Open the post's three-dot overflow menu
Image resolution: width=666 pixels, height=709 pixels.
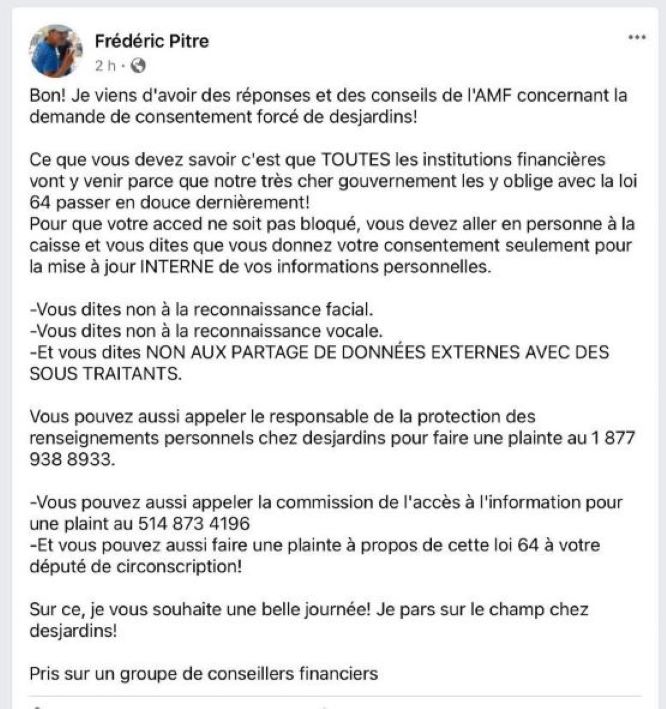tap(636, 37)
